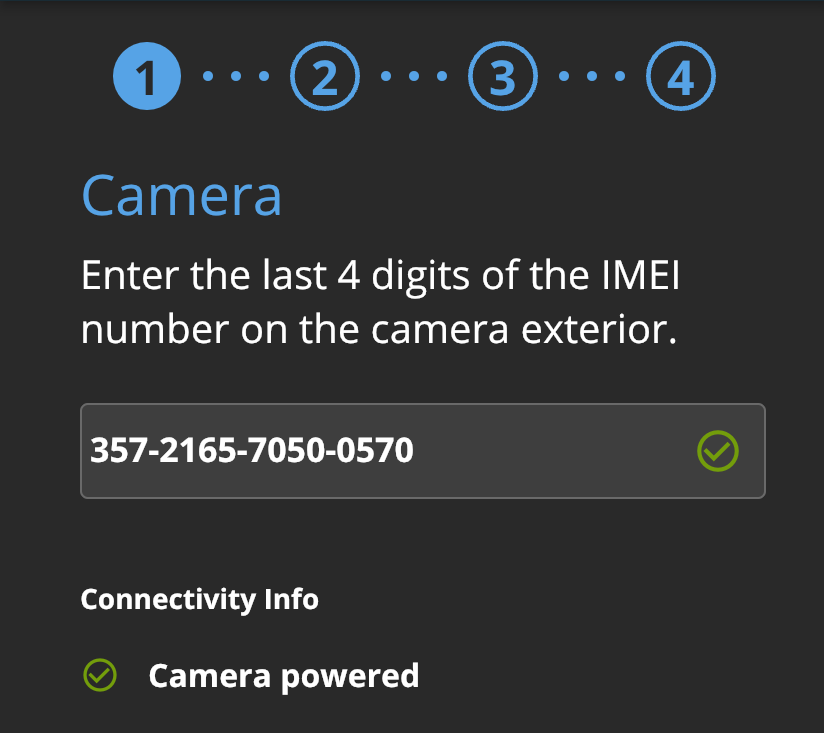Jump to step 3 of the setup
824x733 pixels.
pyautogui.click(x=502, y=77)
